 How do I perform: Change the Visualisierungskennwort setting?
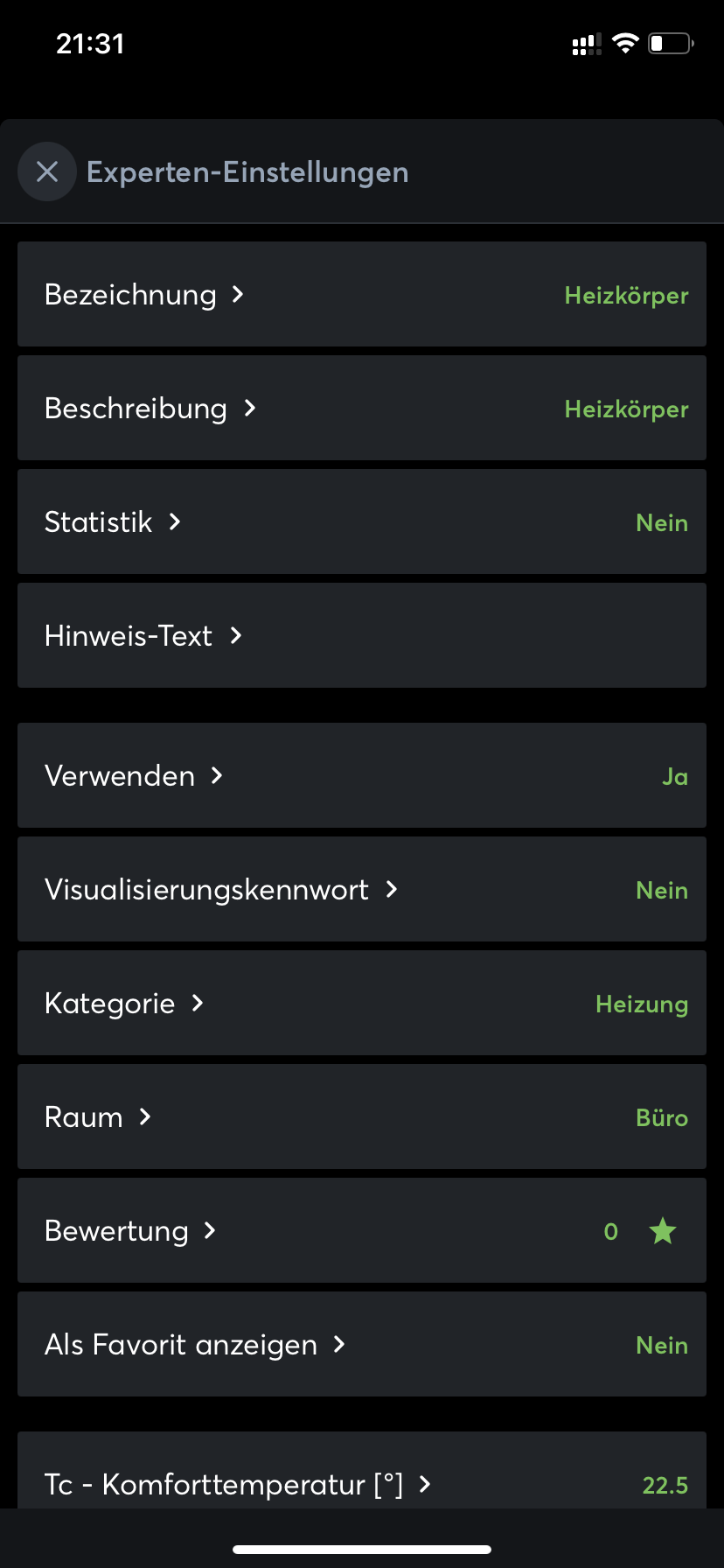361,889
